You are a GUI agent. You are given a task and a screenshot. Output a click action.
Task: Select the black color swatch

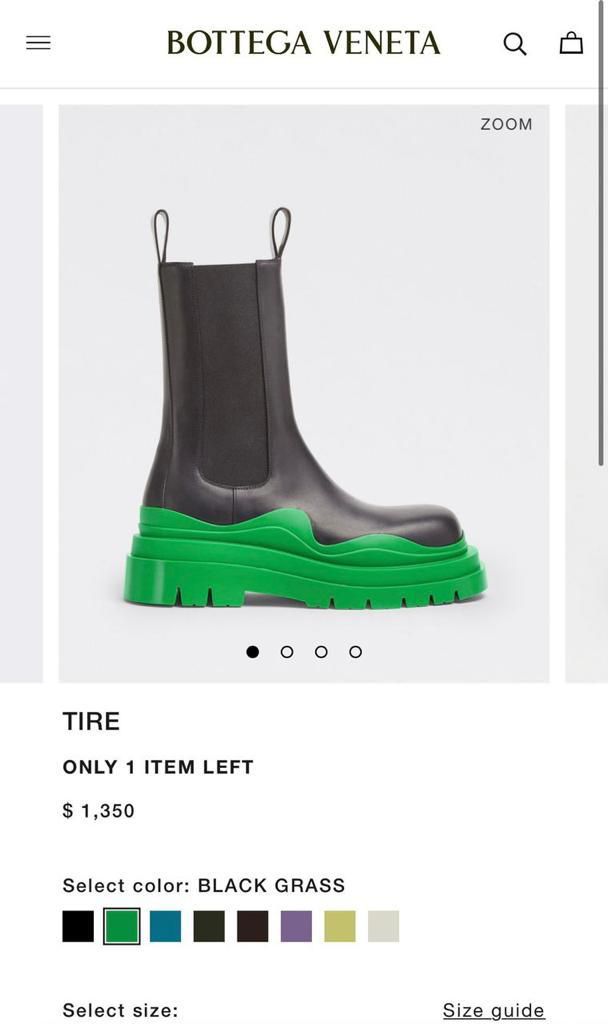[x=78, y=926]
